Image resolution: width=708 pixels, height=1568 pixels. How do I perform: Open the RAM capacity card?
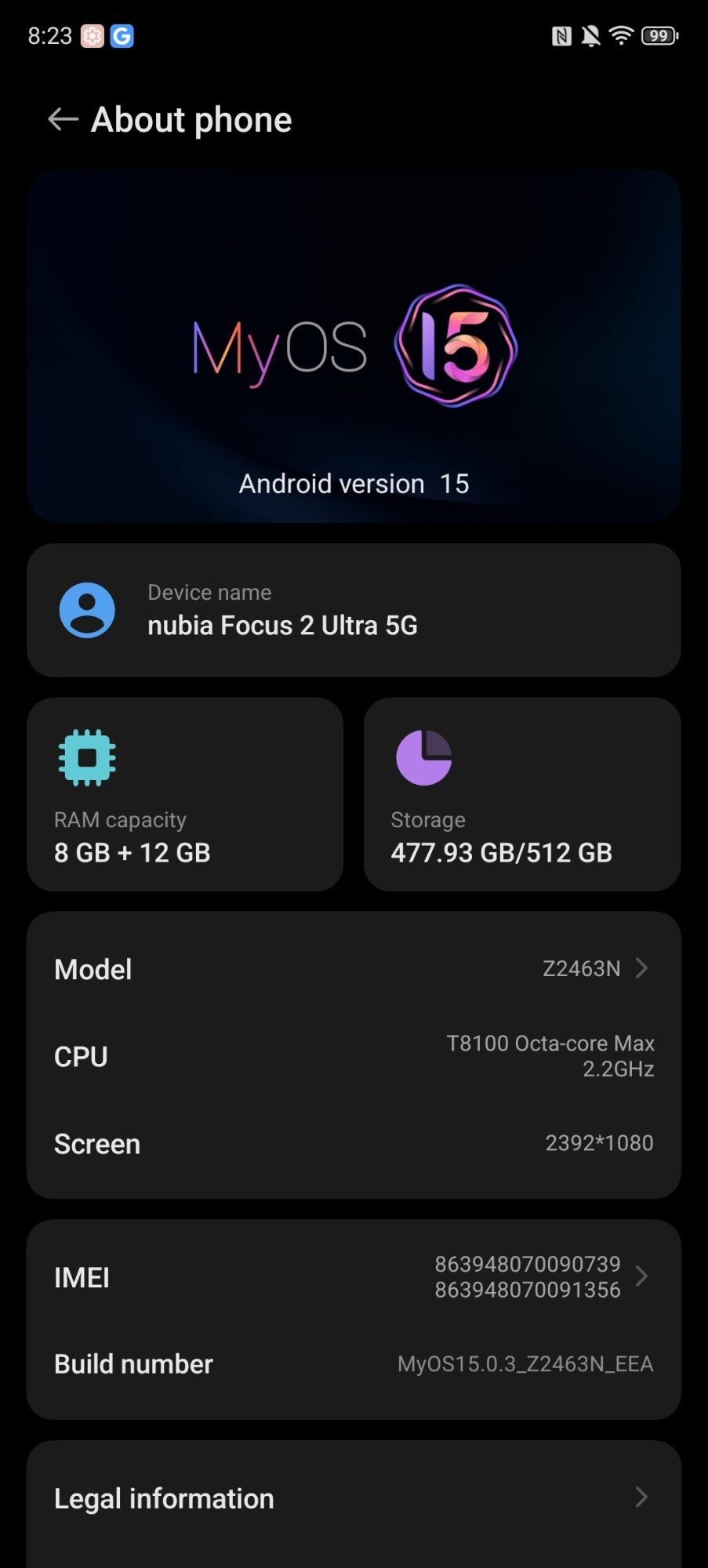[185, 793]
